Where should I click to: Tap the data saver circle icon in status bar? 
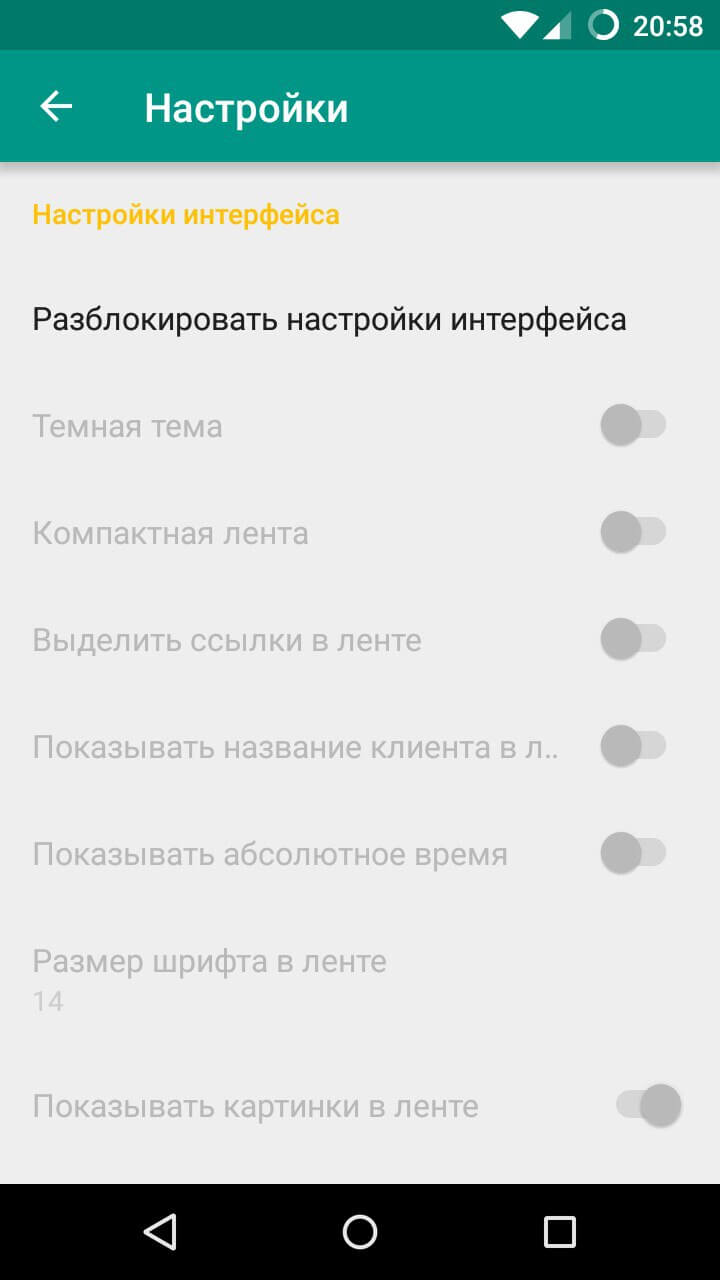603,24
